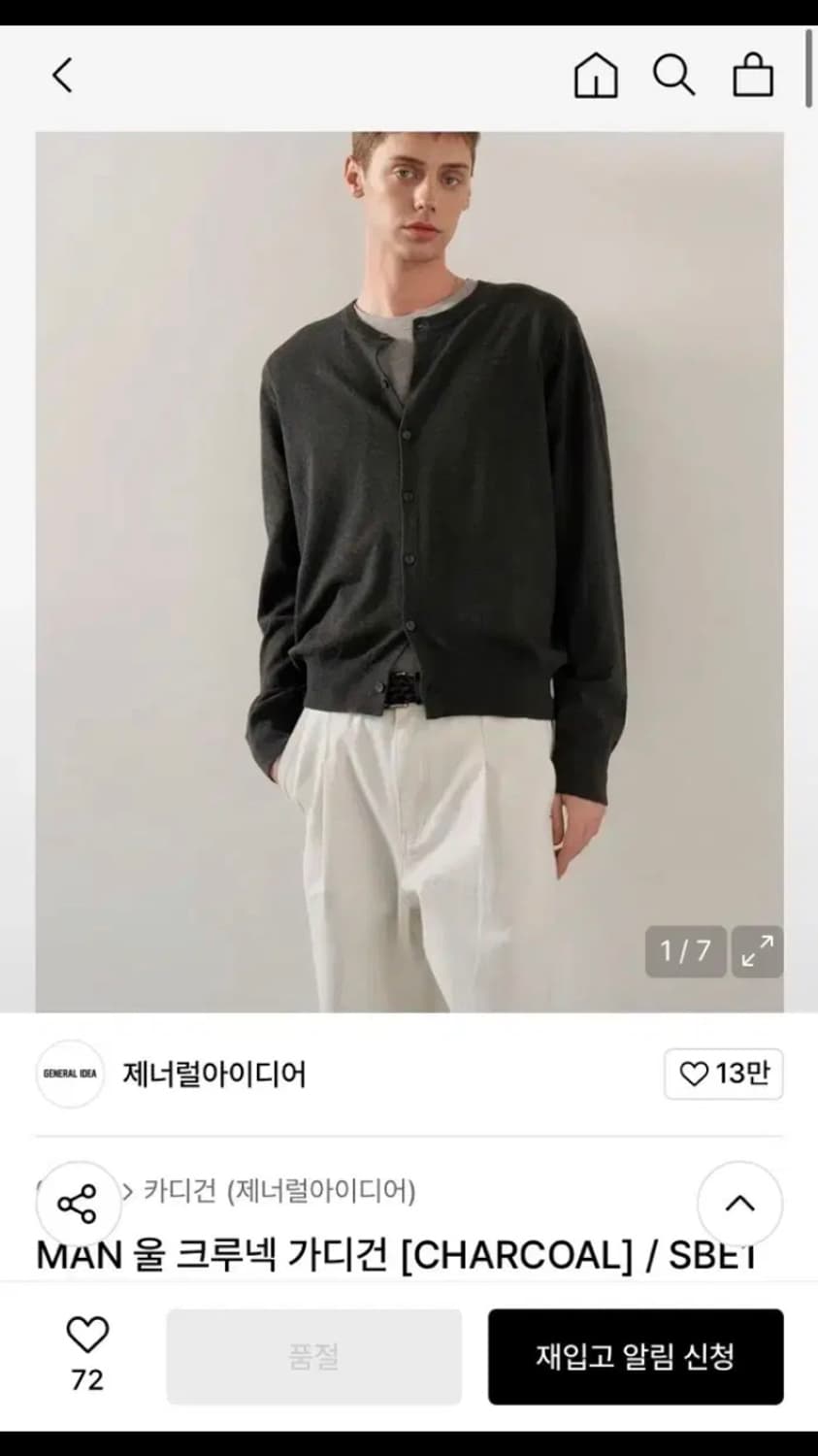This screenshot has height=1456, width=818.
Task: Open the share icon
Action: pos(78,1204)
